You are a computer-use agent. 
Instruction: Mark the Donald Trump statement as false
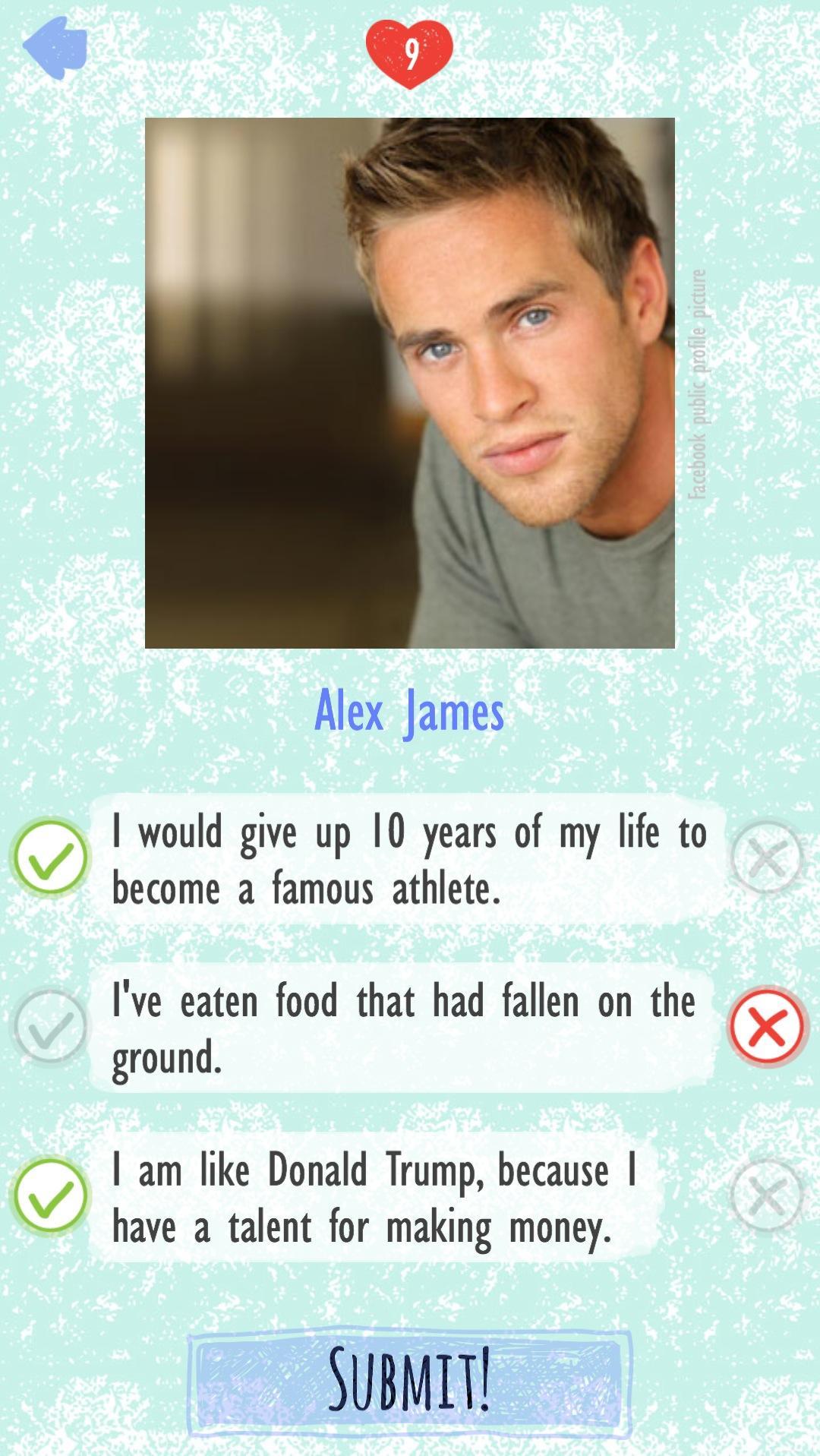[767, 1196]
